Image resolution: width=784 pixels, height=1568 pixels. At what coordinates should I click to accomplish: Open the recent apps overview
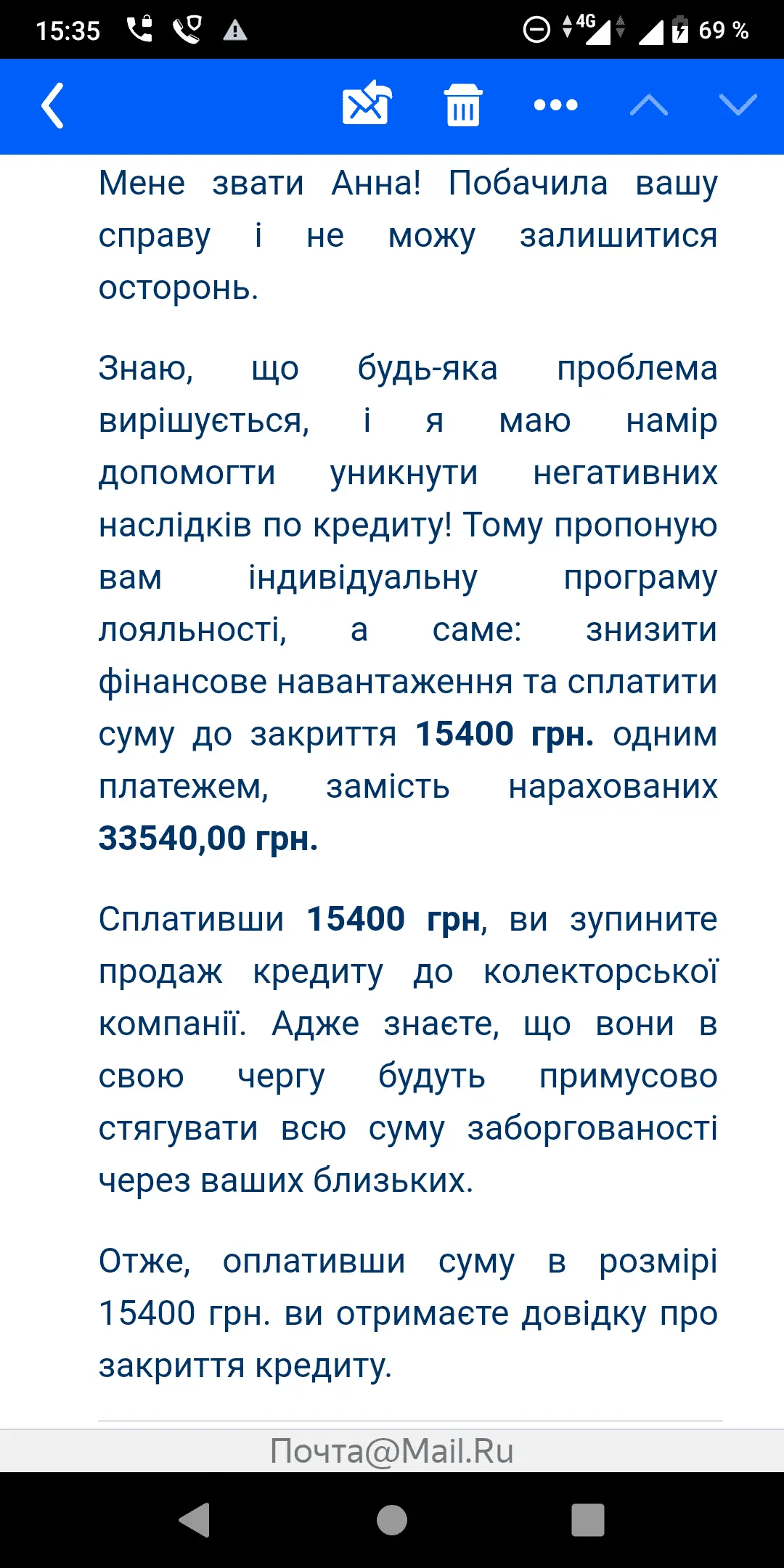[x=588, y=1520]
